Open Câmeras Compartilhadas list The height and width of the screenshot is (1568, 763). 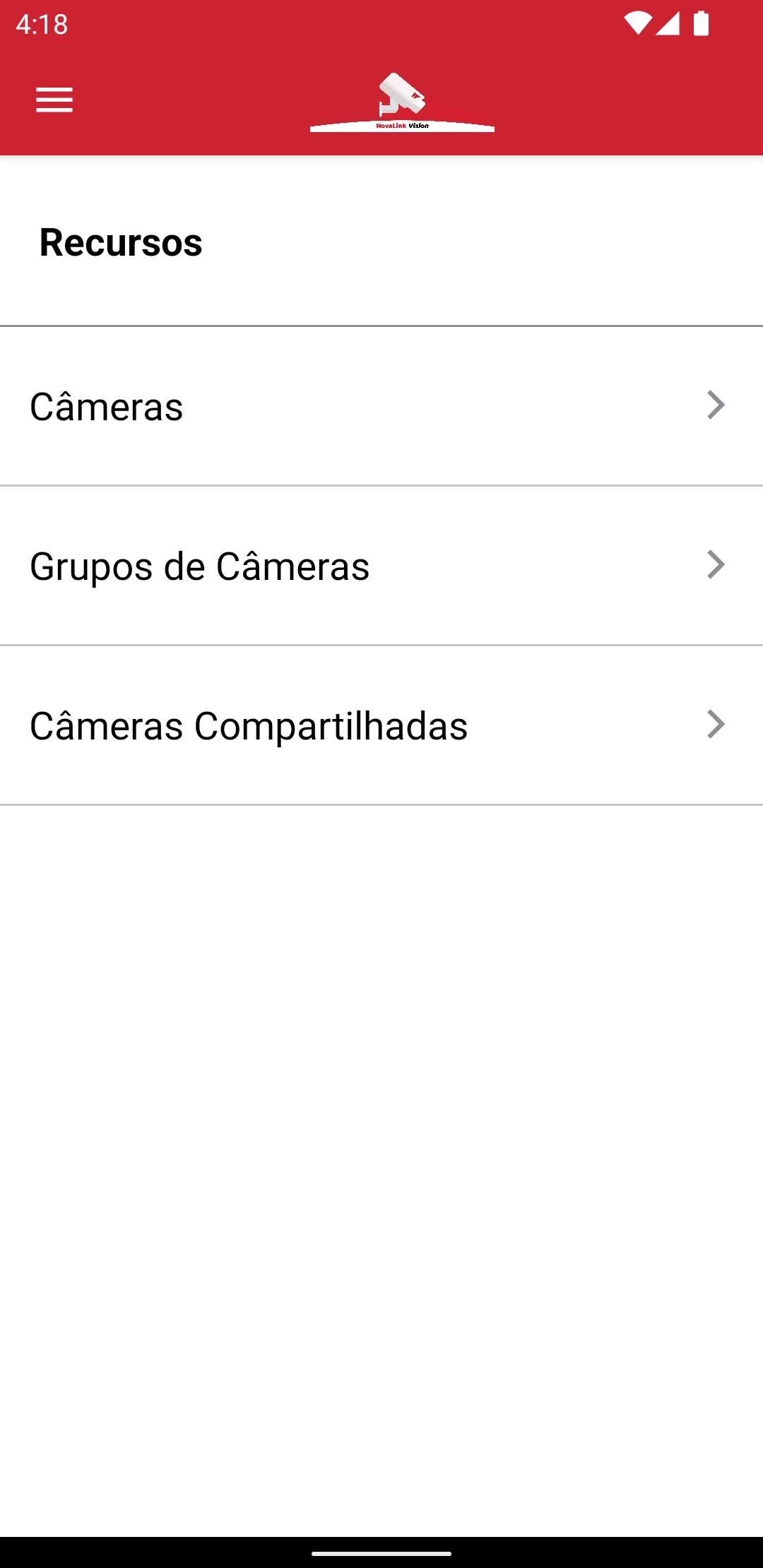point(381,725)
